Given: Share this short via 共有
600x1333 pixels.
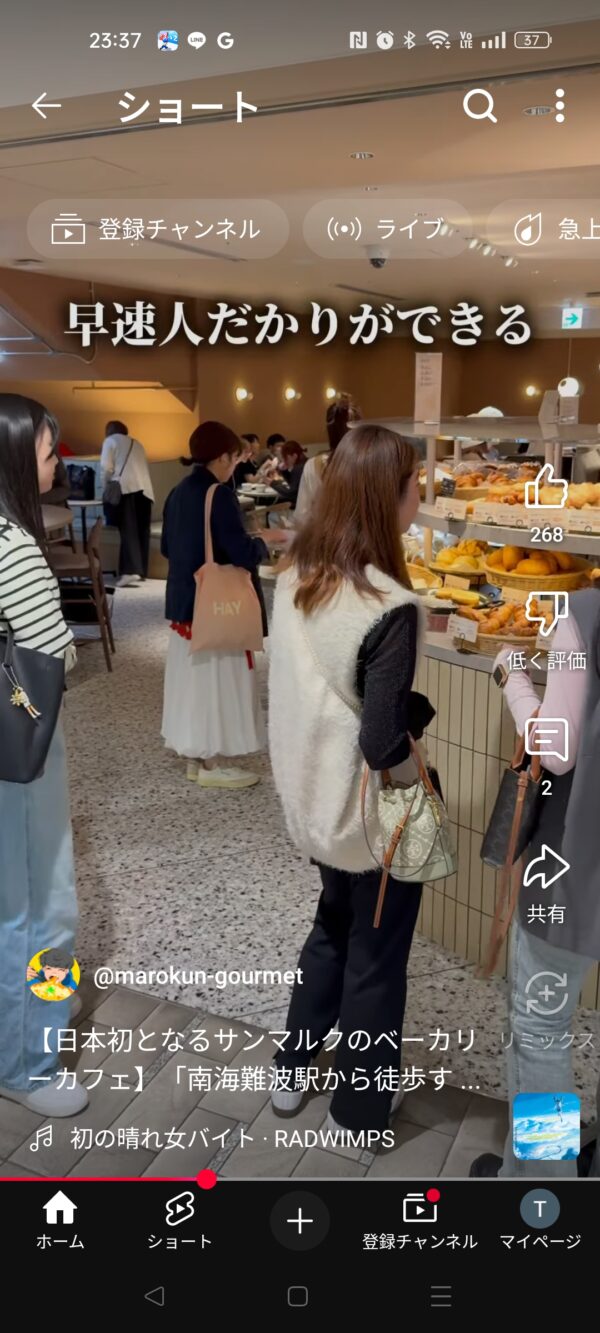Looking at the screenshot, I should tap(546, 868).
